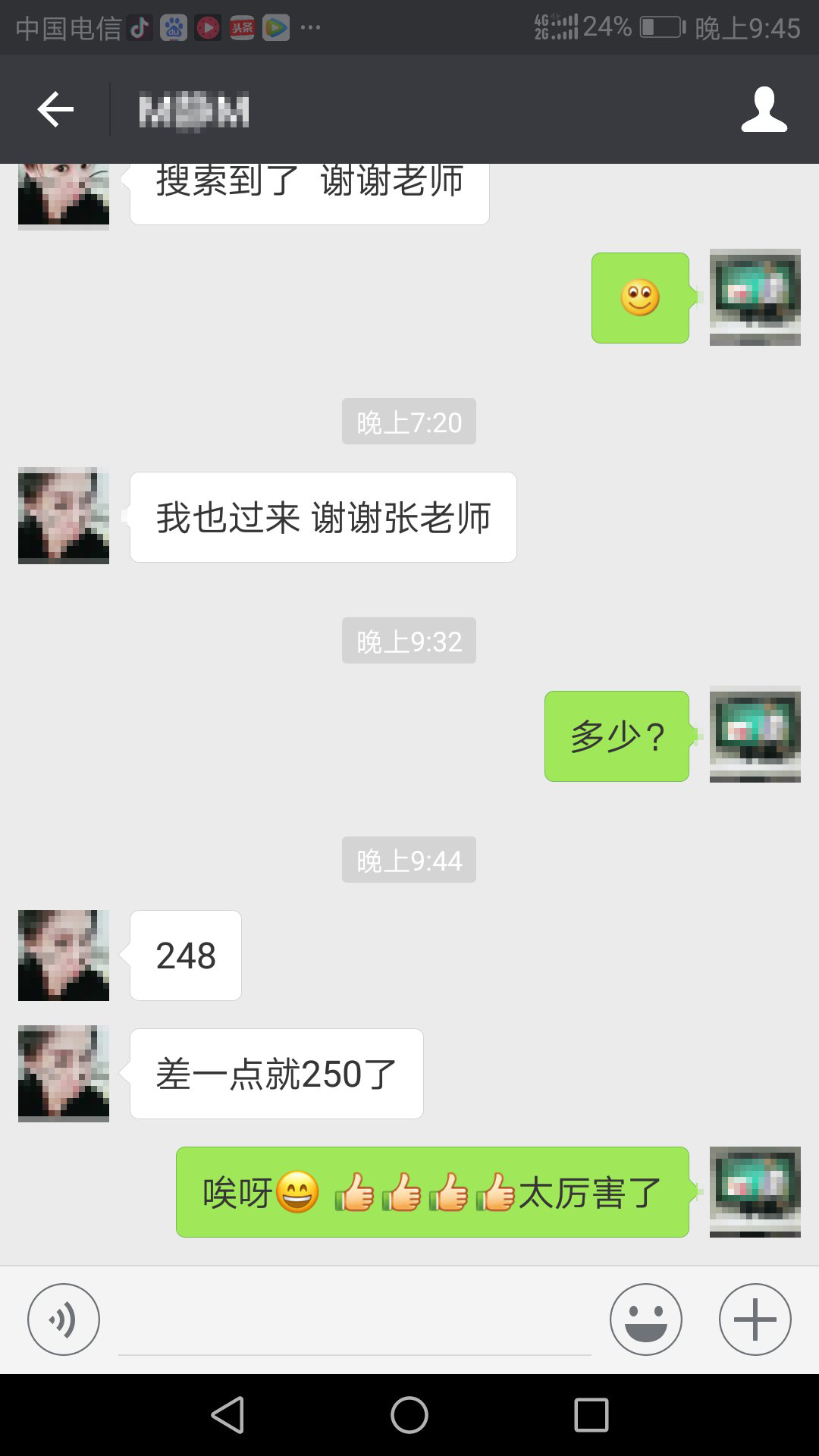
Task: Tap the message text input field
Action: pyautogui.click(x=354, y=1323)
